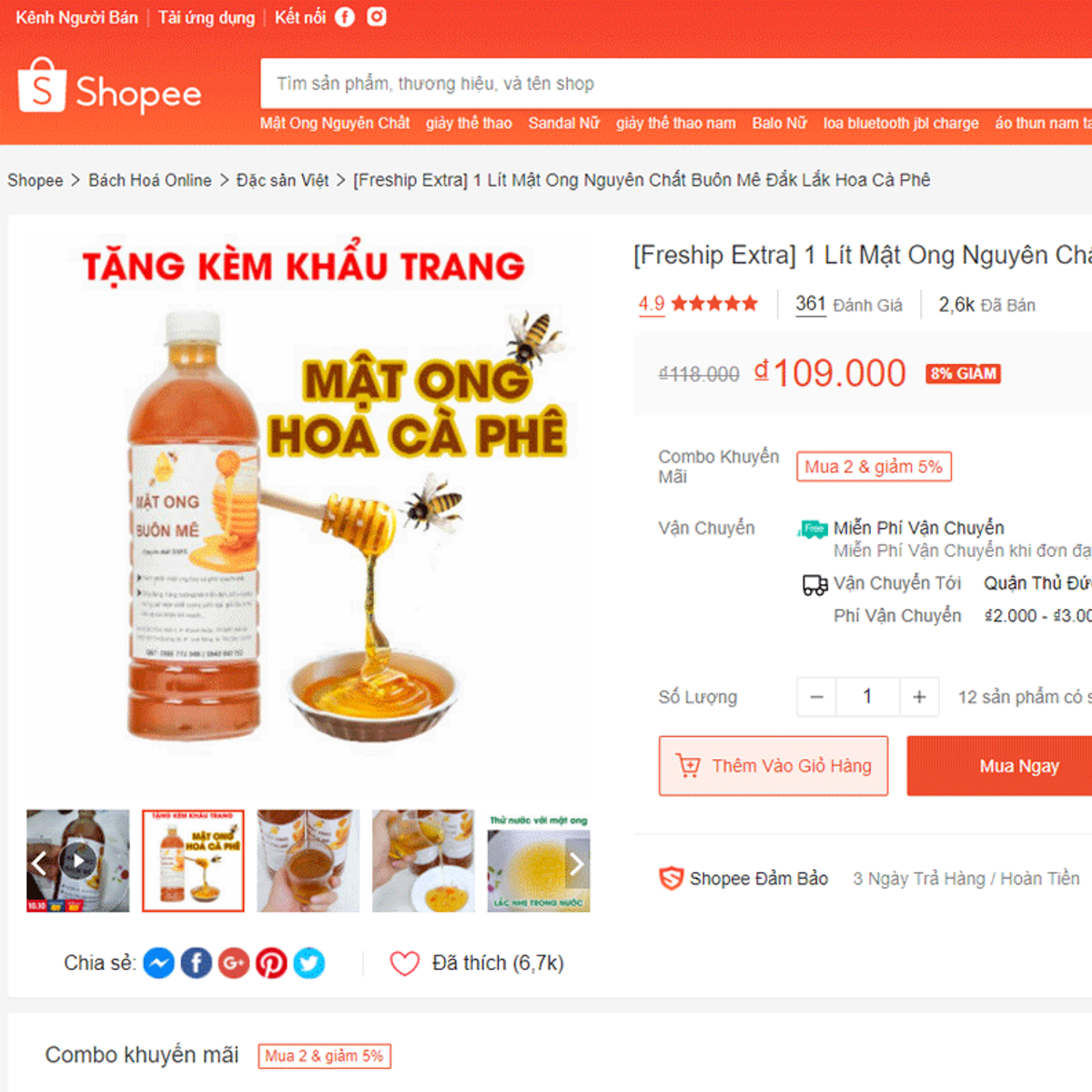Share the product on Pinterest

pyautogui.click(x=271, y=963)
